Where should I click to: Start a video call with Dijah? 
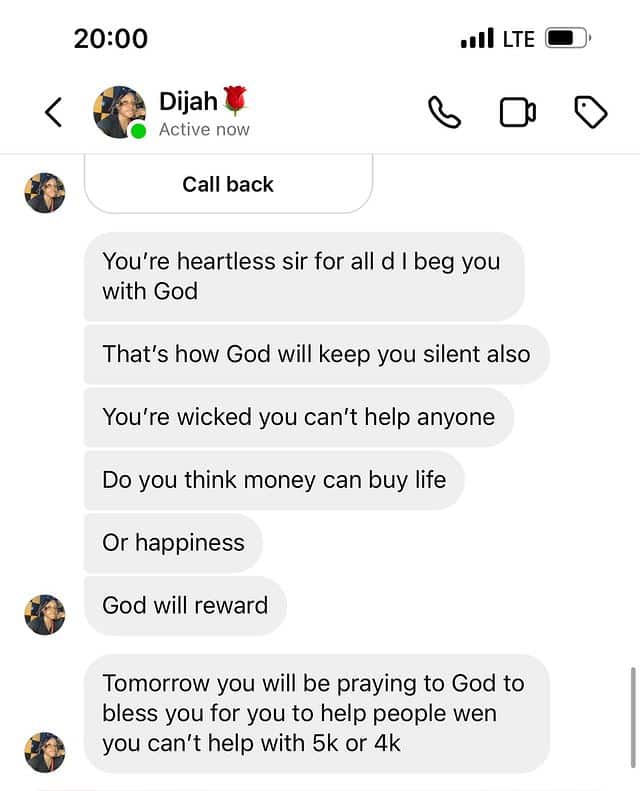tap(517, 113)
